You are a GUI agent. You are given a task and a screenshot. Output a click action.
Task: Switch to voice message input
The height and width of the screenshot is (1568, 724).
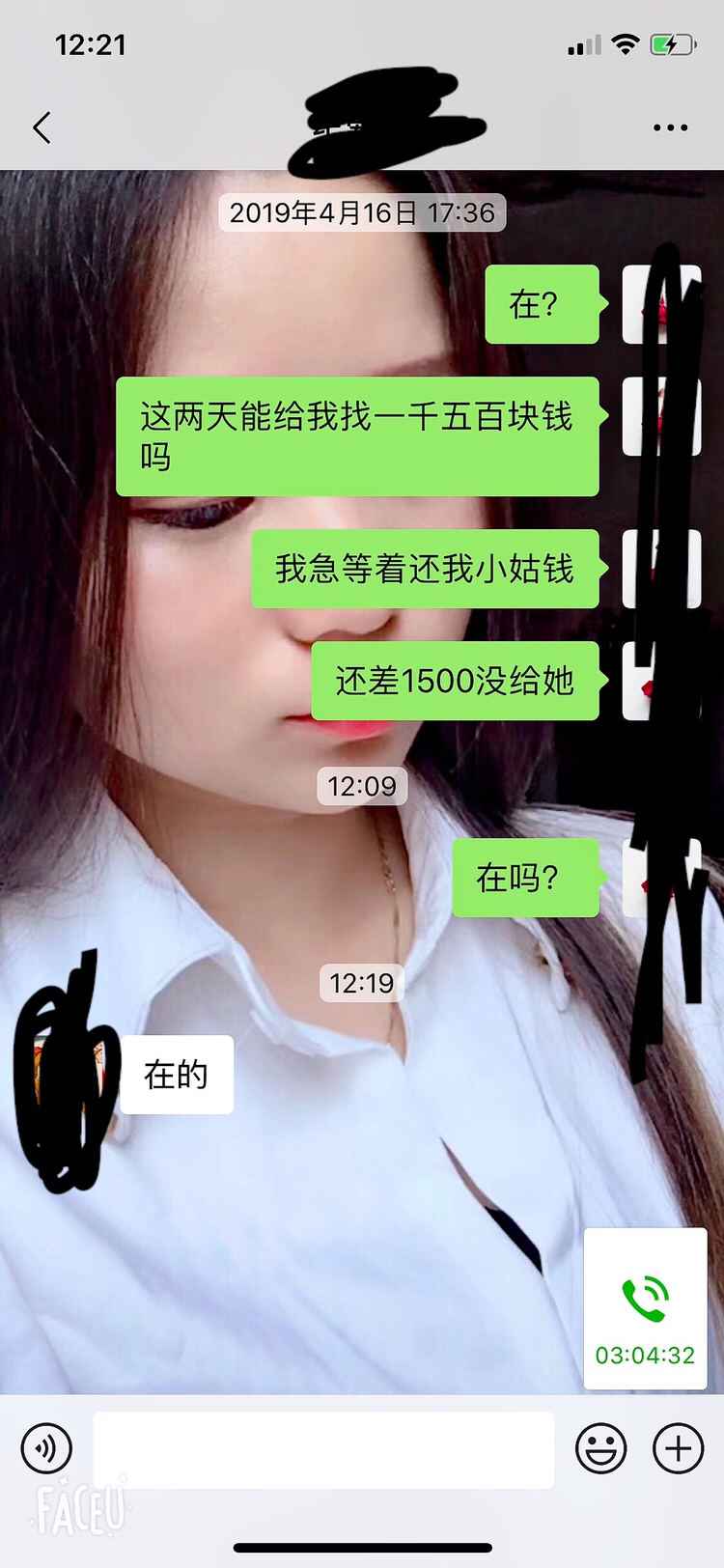[46, 1448]
